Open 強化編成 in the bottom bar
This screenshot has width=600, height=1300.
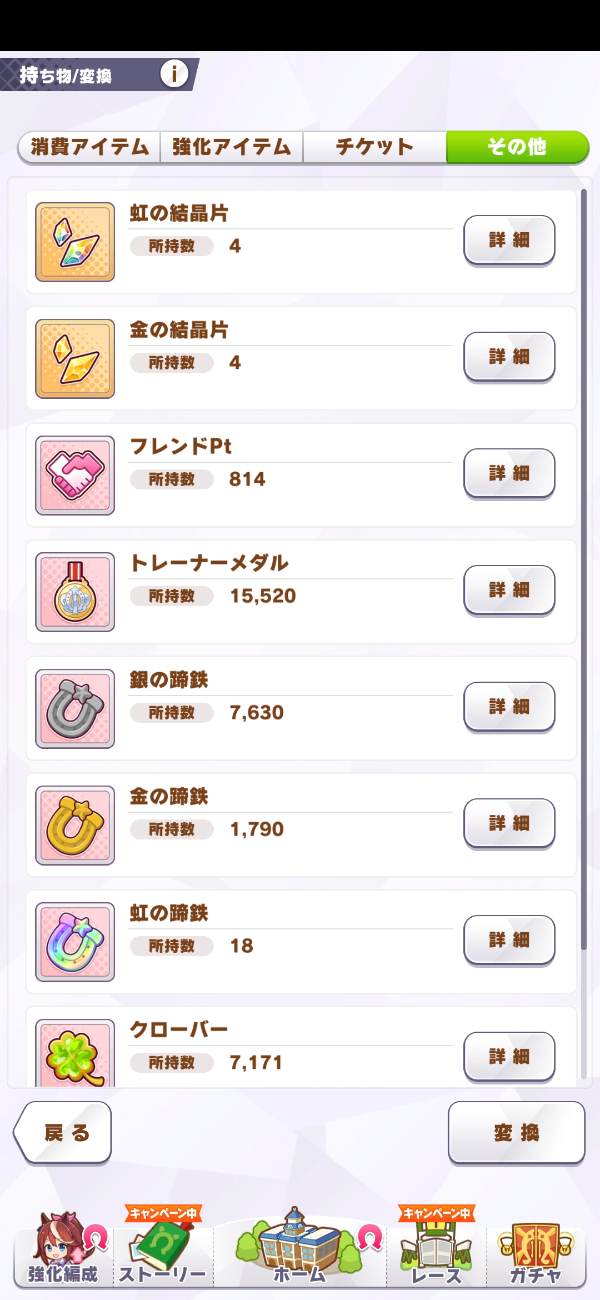click(x=62, y=1250)
